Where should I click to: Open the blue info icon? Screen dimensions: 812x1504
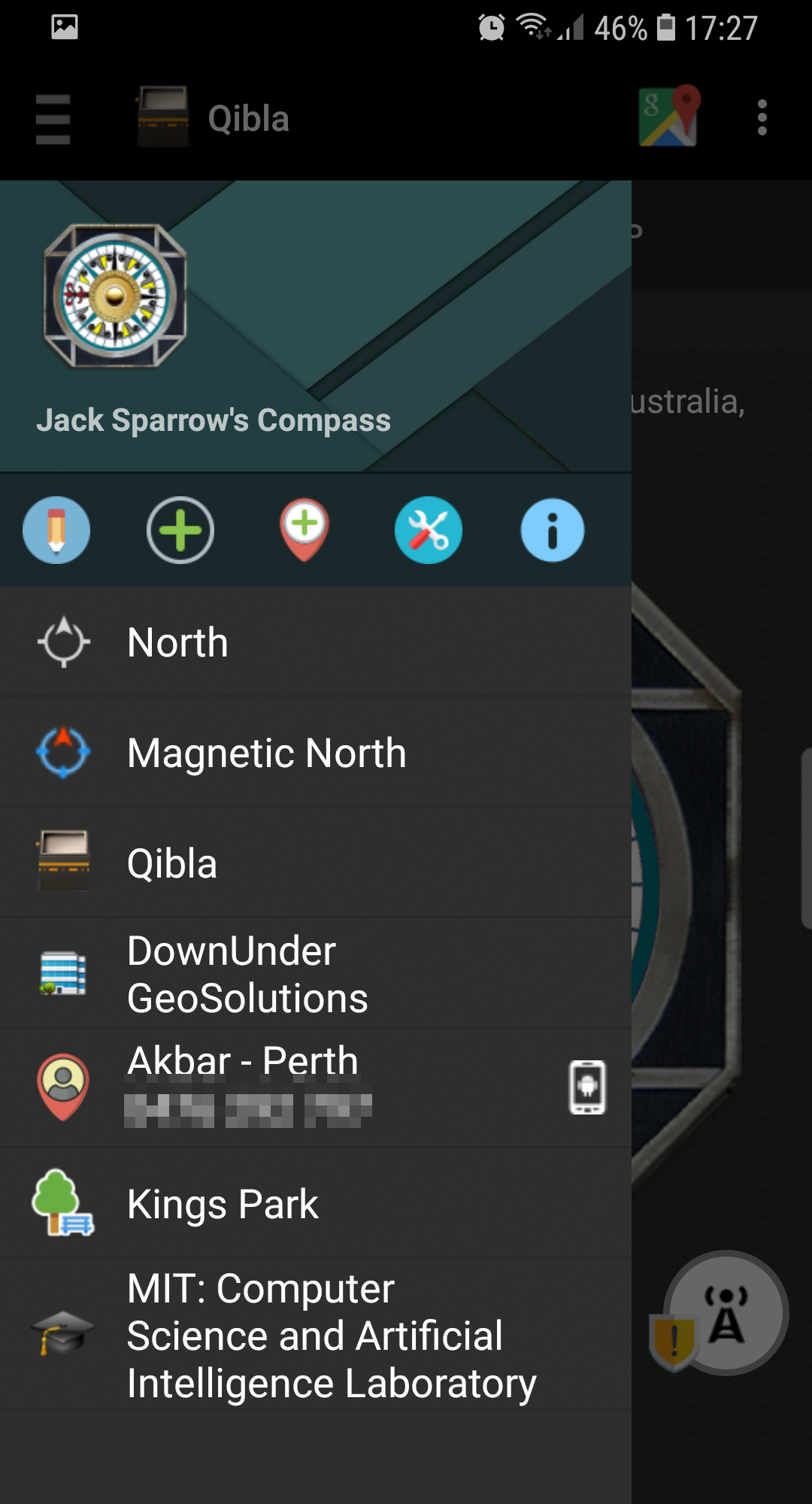click(553, 530)
